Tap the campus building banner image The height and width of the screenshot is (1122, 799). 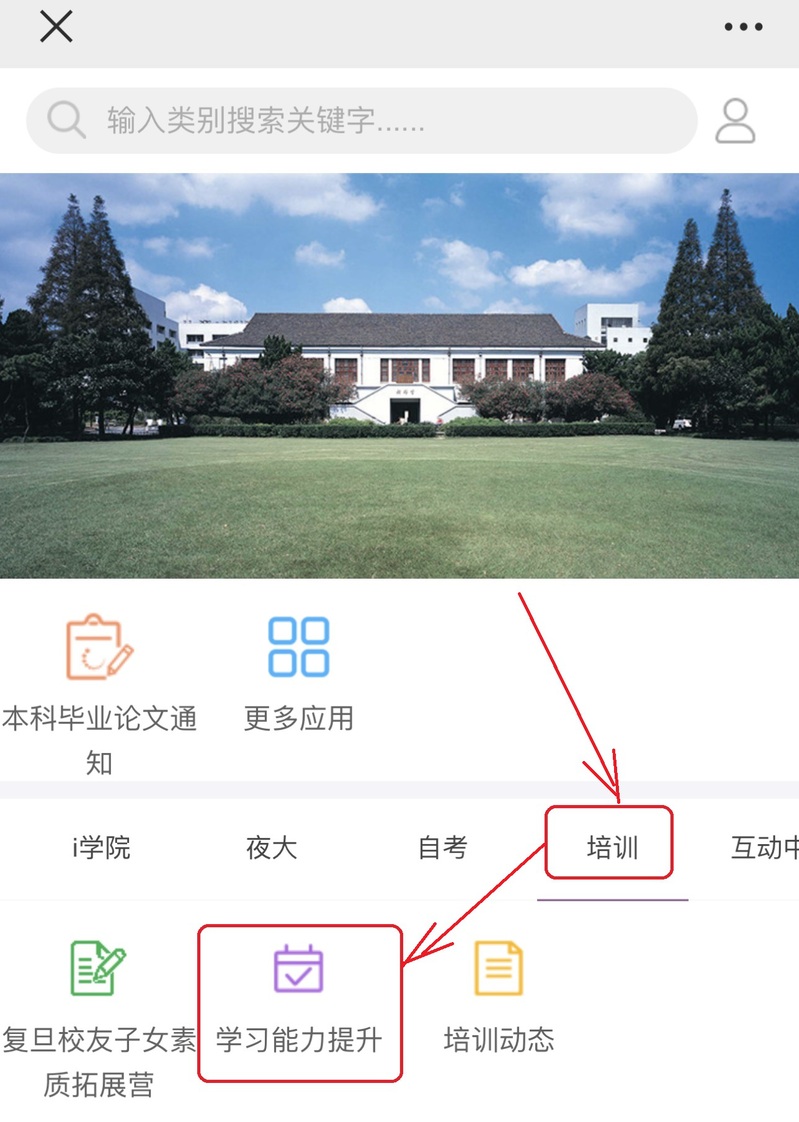point(399,375)
